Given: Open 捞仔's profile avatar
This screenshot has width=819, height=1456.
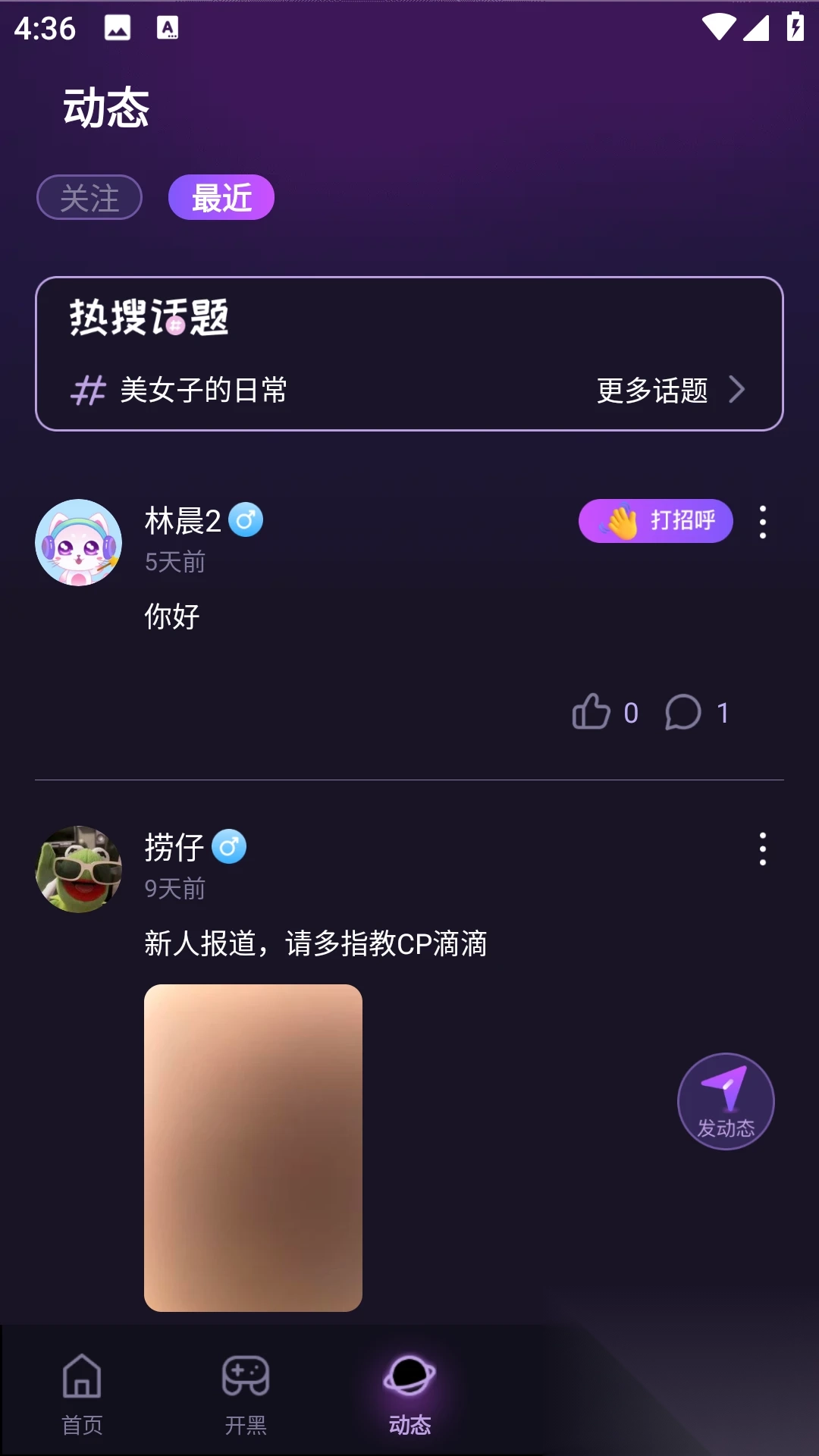Looking at the screenshot, I should (79, 869).
